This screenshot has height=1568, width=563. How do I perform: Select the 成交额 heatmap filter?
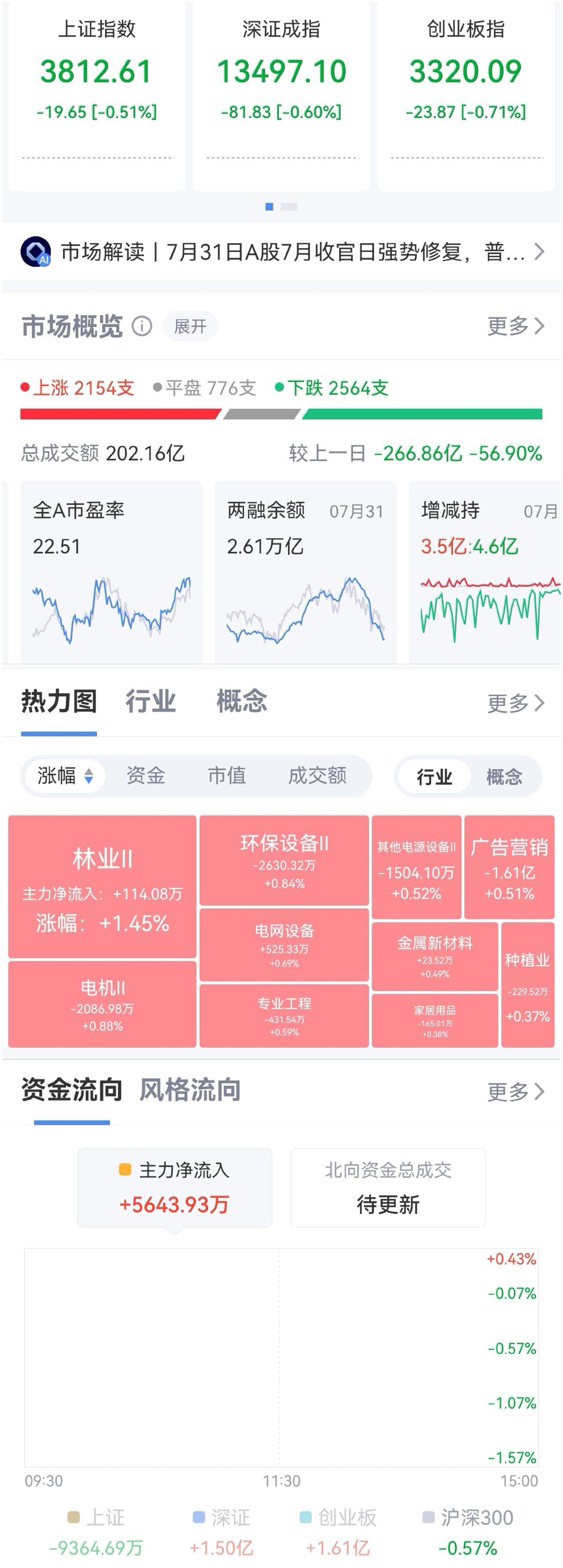(x=317, y=776)
